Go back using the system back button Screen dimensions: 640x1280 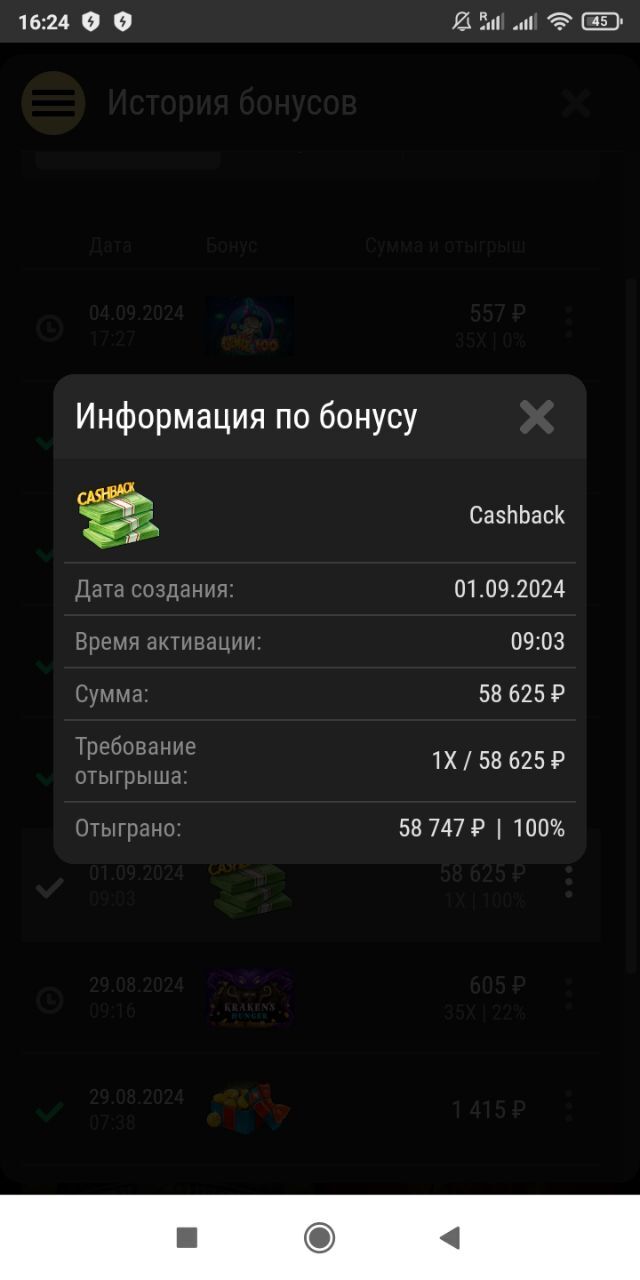tap(449, 1238)
